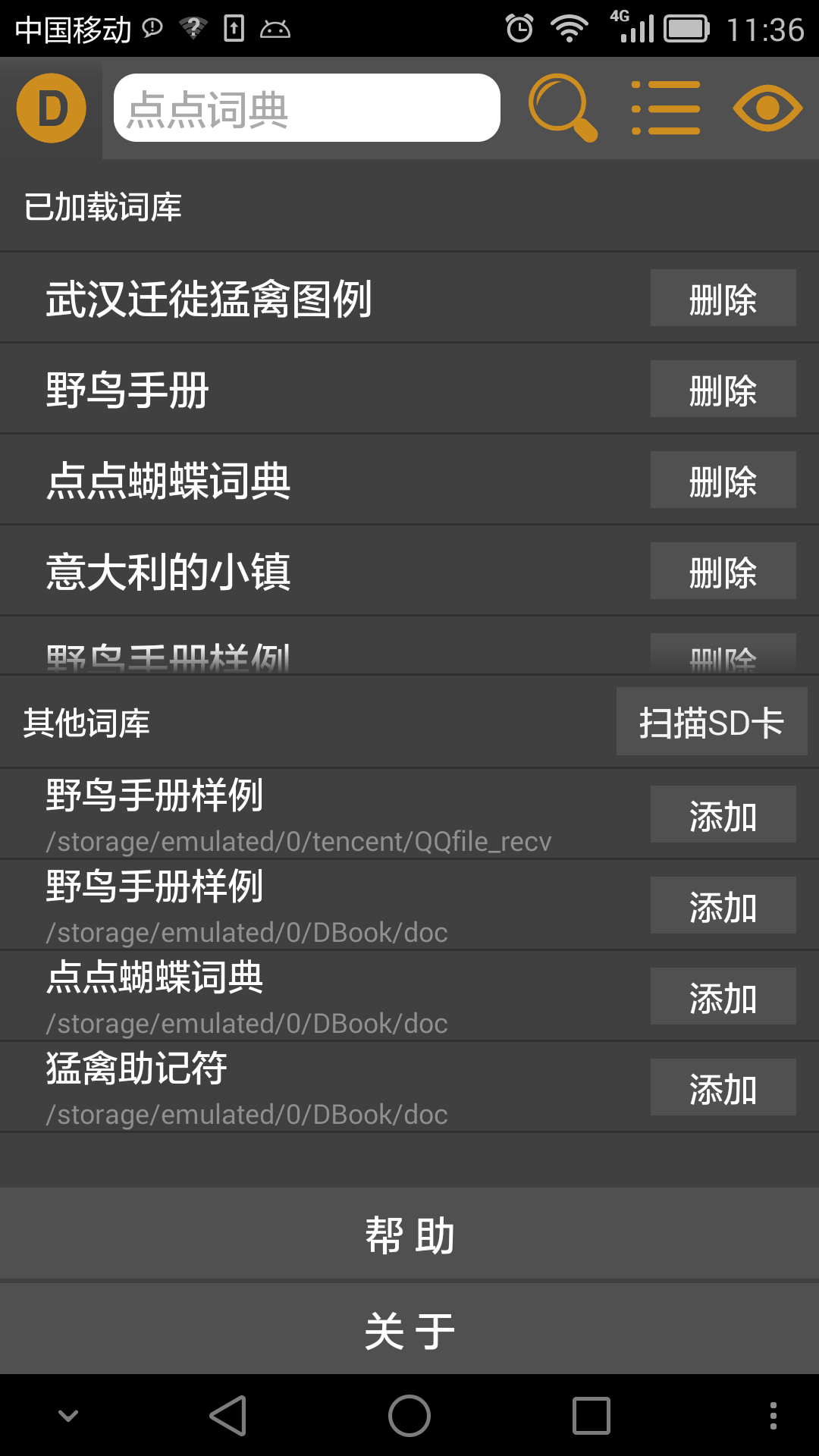
Task: Tap the eye view icon
Action: click(767, 108)
